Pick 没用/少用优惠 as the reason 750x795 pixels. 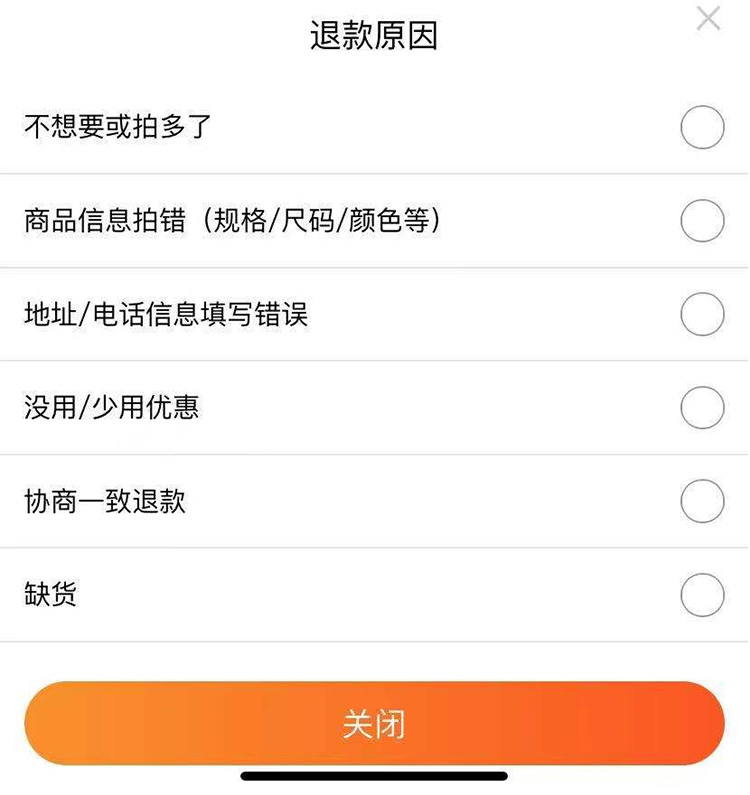click(702, 408)
